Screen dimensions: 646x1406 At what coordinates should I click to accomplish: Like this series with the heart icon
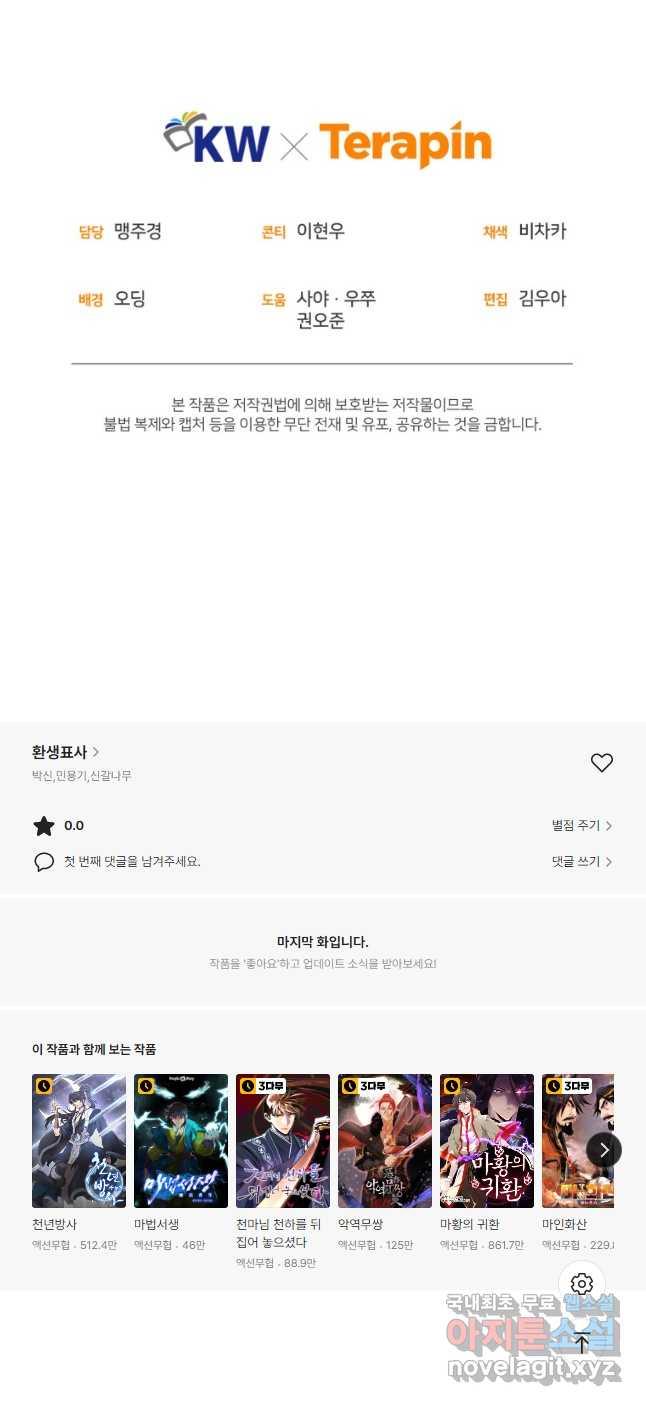(601, 763)
